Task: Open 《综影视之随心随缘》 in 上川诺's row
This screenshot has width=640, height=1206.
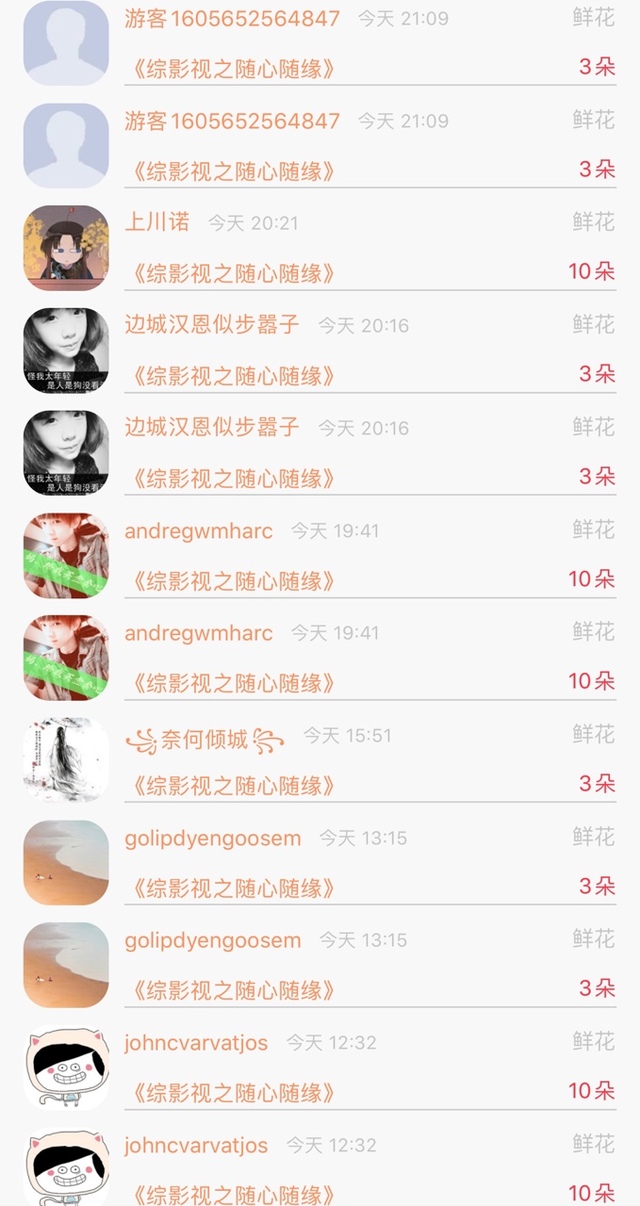Action: point(230,273)
